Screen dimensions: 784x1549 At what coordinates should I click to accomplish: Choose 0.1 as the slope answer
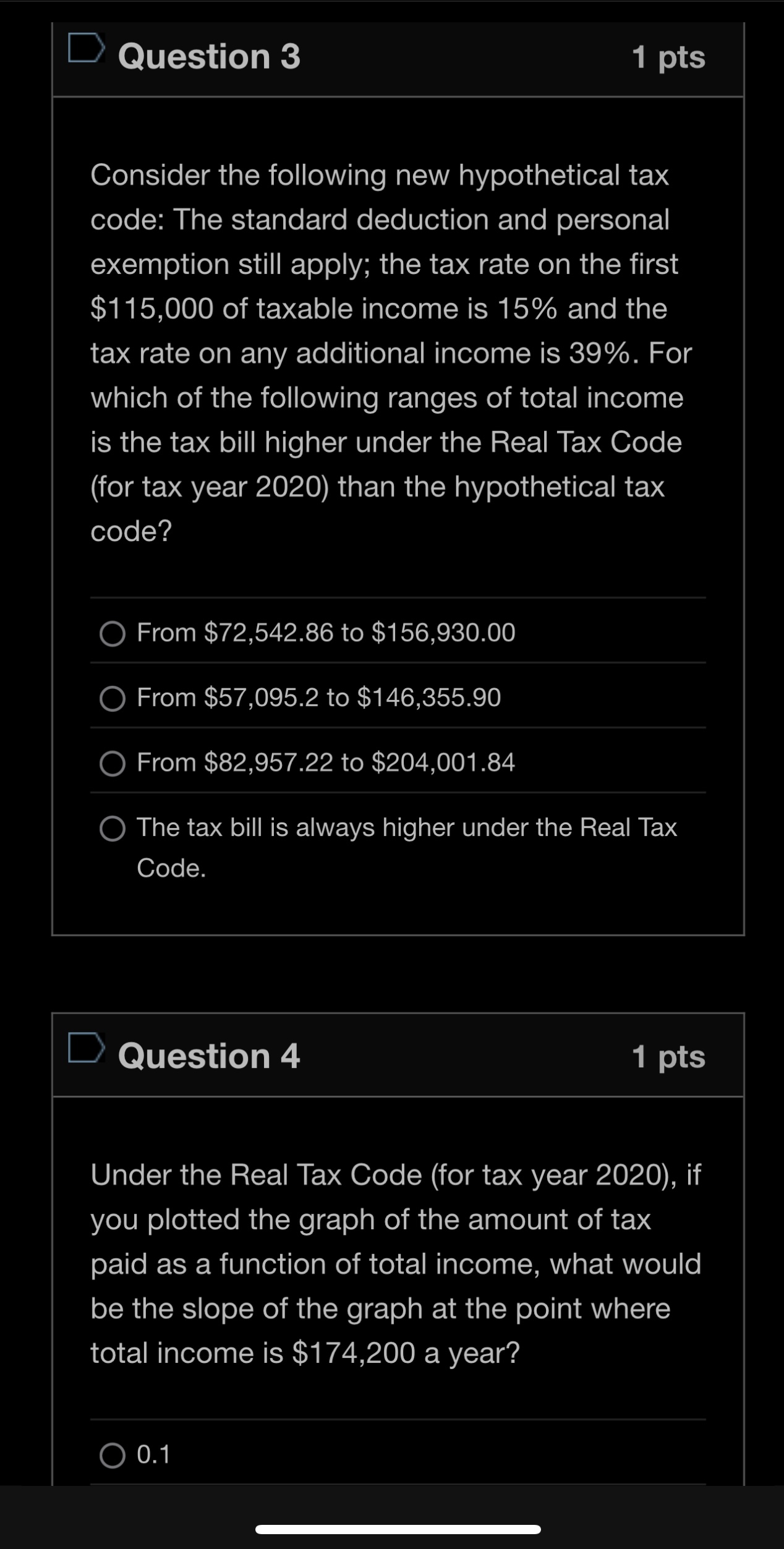pos(113,1456)
